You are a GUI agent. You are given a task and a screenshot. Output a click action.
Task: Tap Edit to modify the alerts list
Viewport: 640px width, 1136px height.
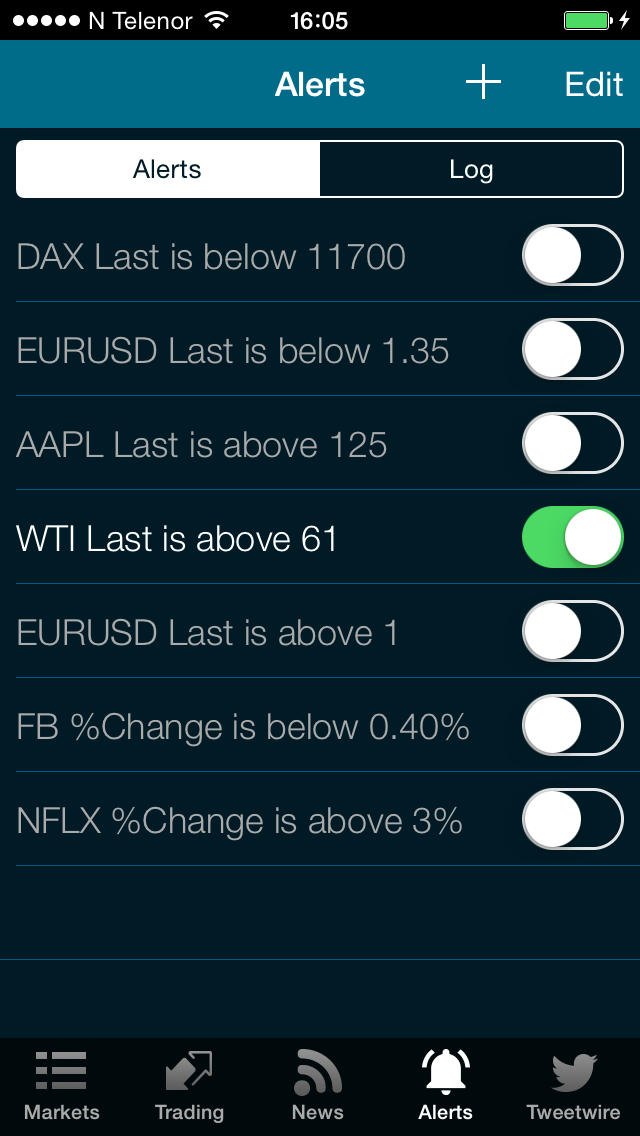point(593,84)
